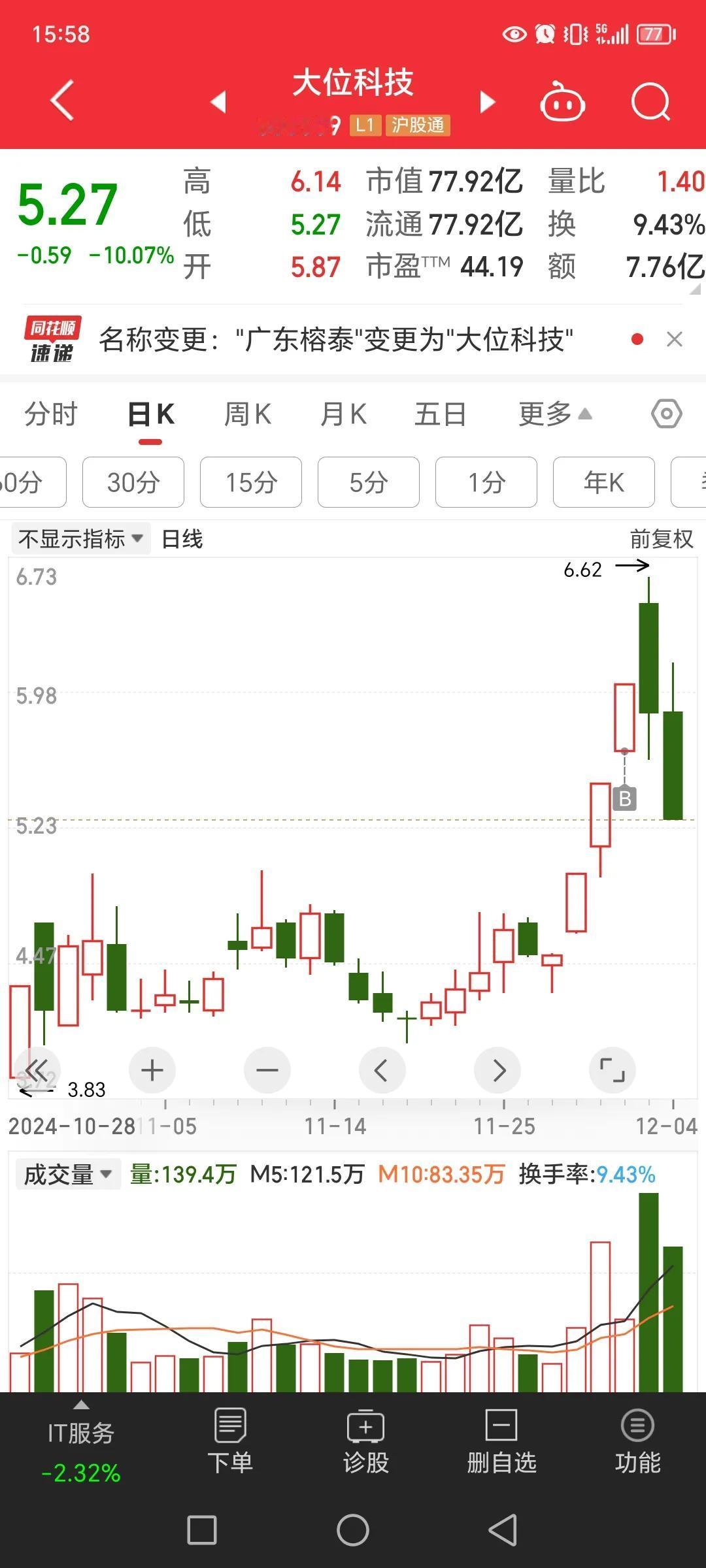Open stock search
Image resolution: width=706 pixels, height=1568 pixels.
coord(650,102)
